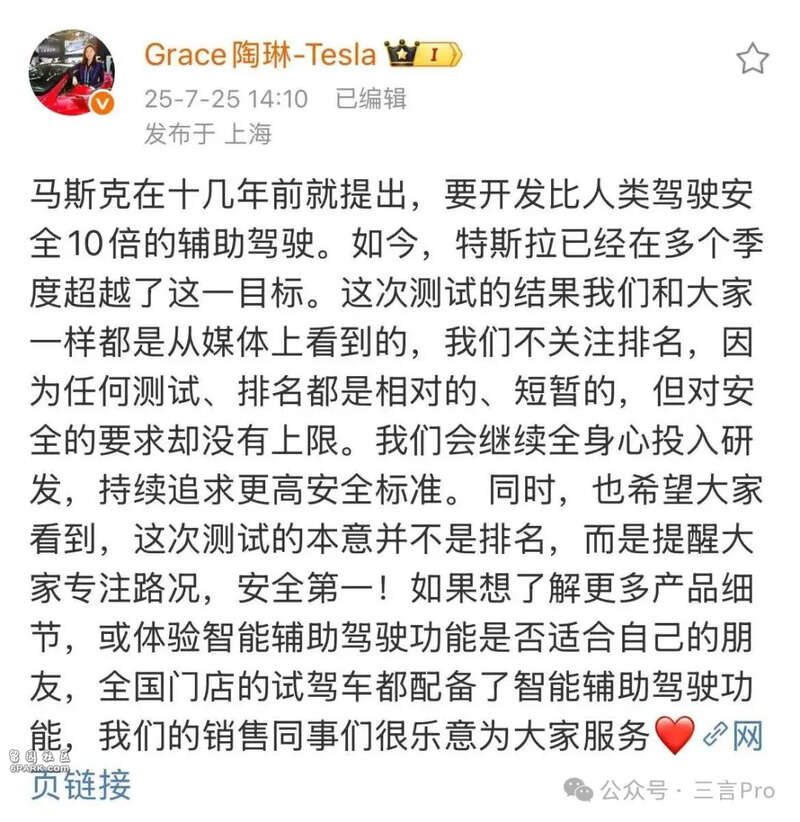Open Grace 陶琳-Tesla's profile avatar
Image resolution: width=800 pixels, height=822 pixels.
click(x=70, y=72)
